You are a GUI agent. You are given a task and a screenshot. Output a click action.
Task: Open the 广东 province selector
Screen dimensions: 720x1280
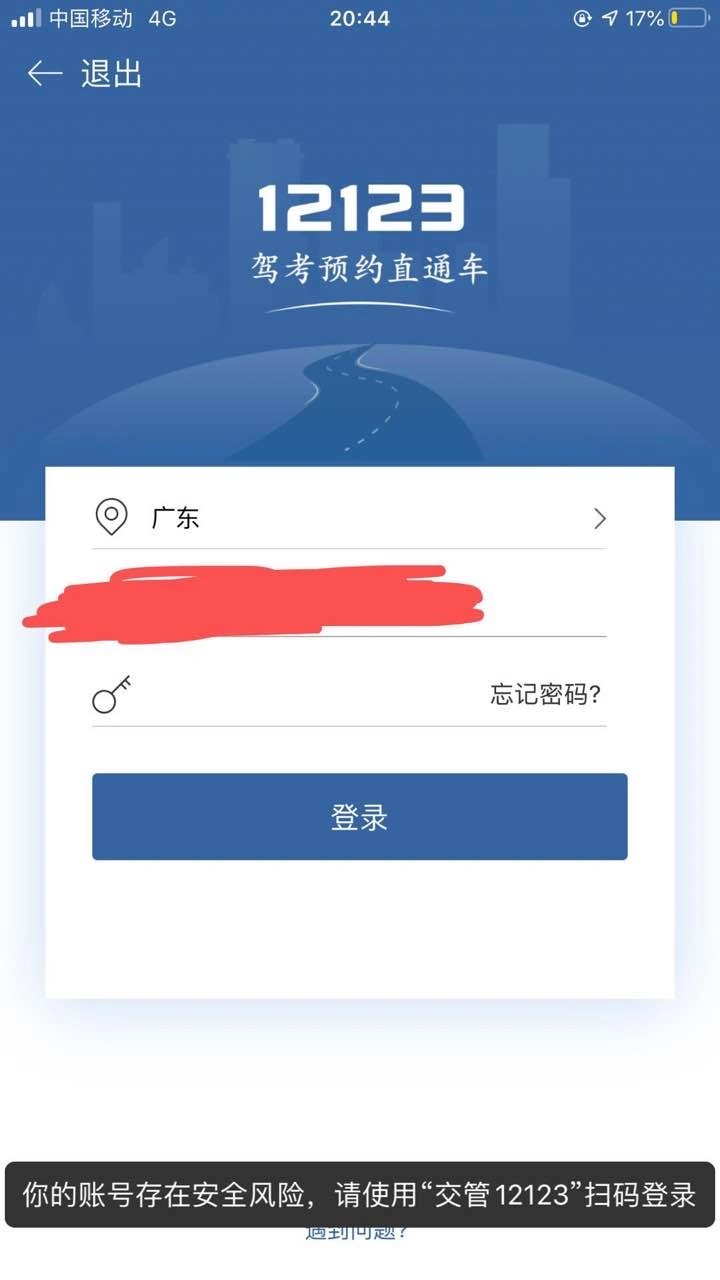pos(349,518)
